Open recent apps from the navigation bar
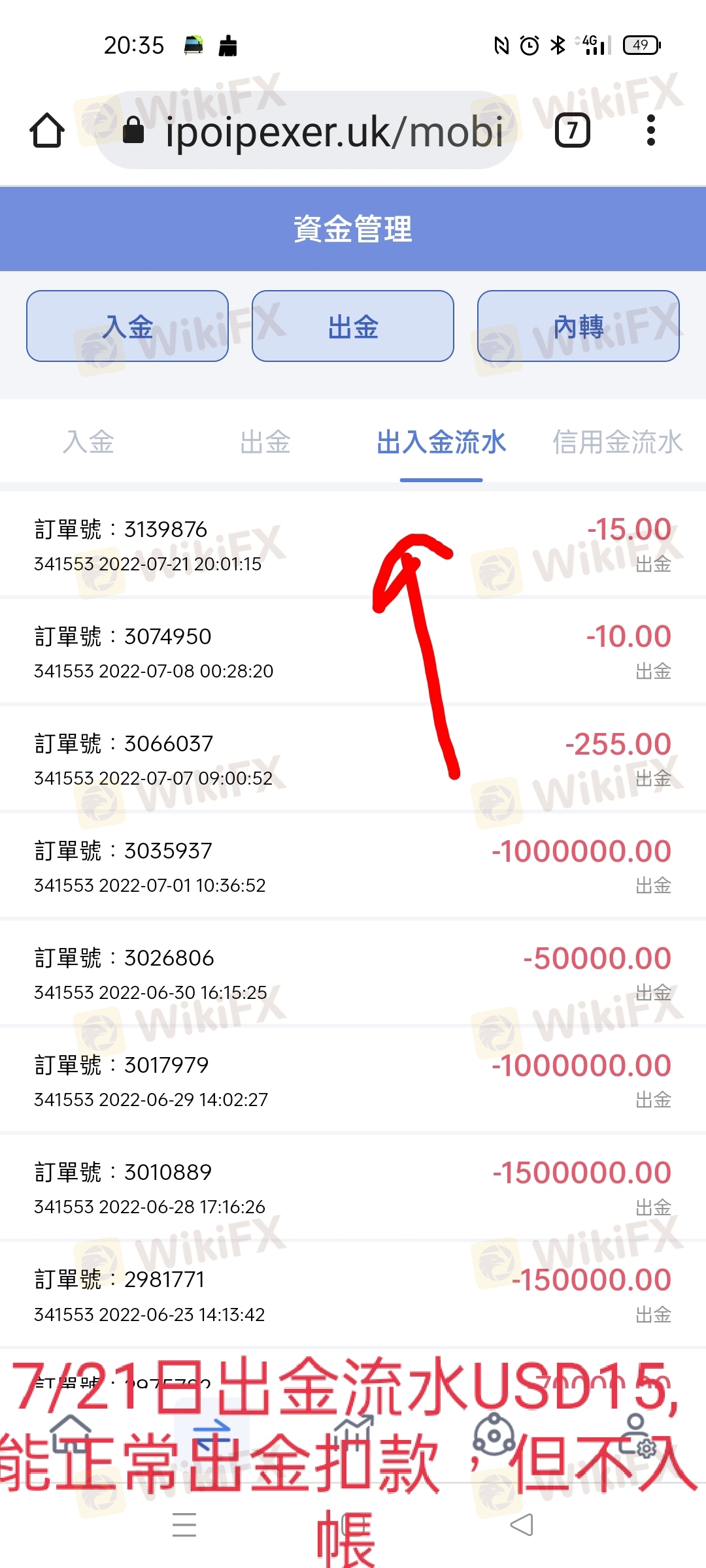The height and width of the screenshot is (1568, 706). click(184, 1525)
